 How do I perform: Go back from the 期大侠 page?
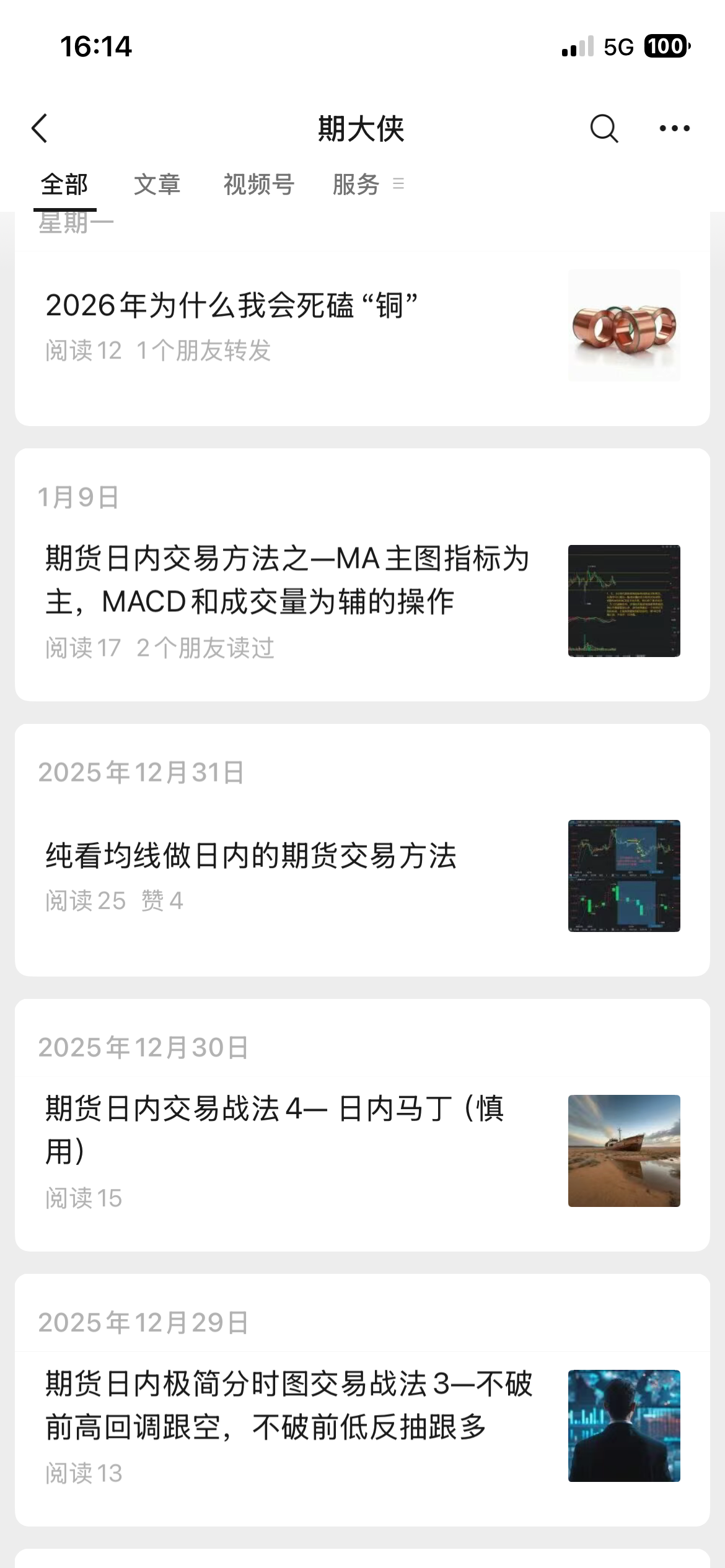click(x=40, y=129)
